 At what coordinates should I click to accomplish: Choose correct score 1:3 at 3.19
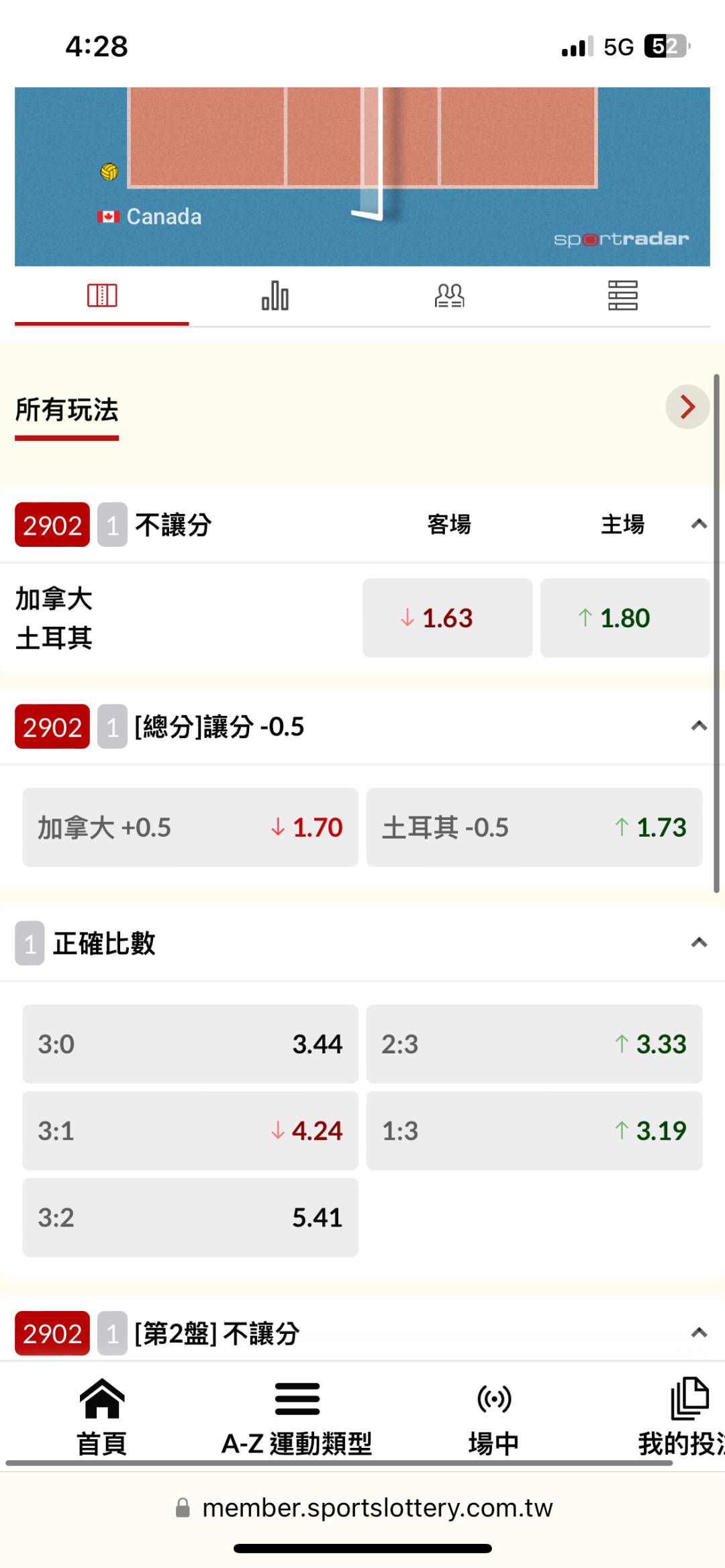(534, 1131)
